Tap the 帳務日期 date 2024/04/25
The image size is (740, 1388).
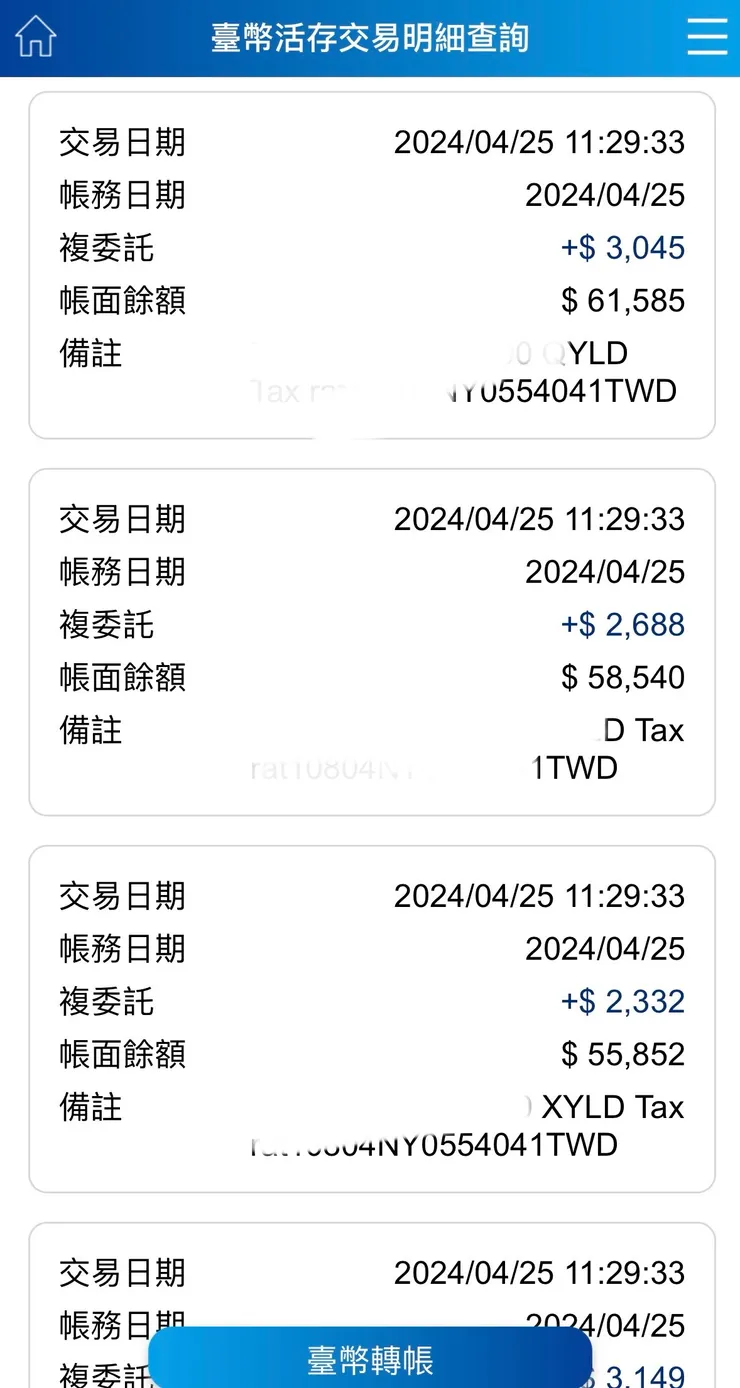click(605, 195)
